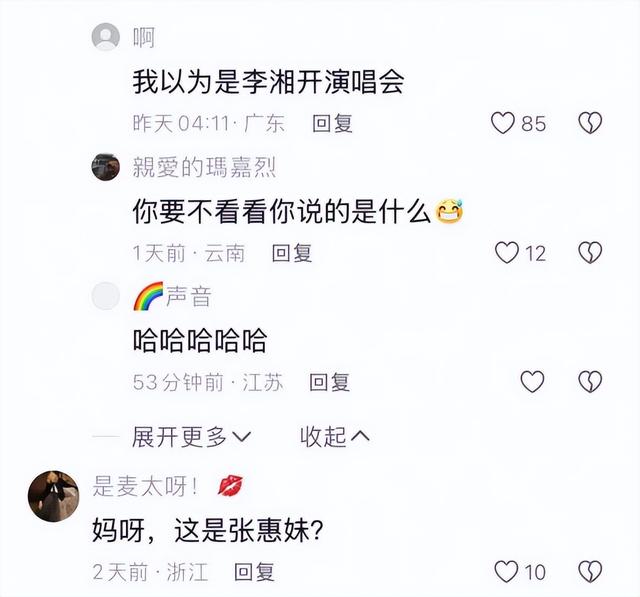Dislike the 哈哈哈哈哈 comment

591,381
